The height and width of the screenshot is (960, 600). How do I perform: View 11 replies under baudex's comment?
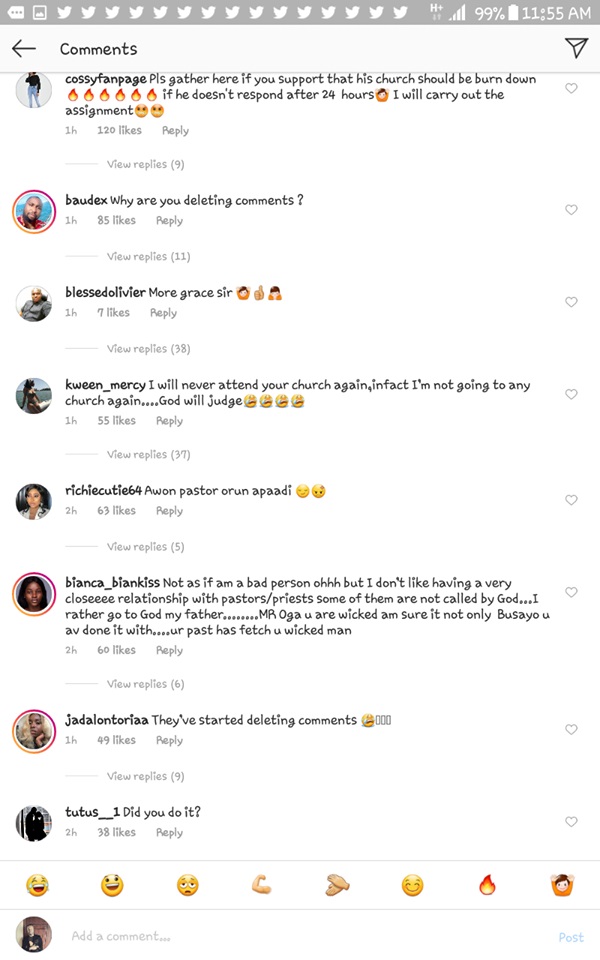[x=148, y=257]
